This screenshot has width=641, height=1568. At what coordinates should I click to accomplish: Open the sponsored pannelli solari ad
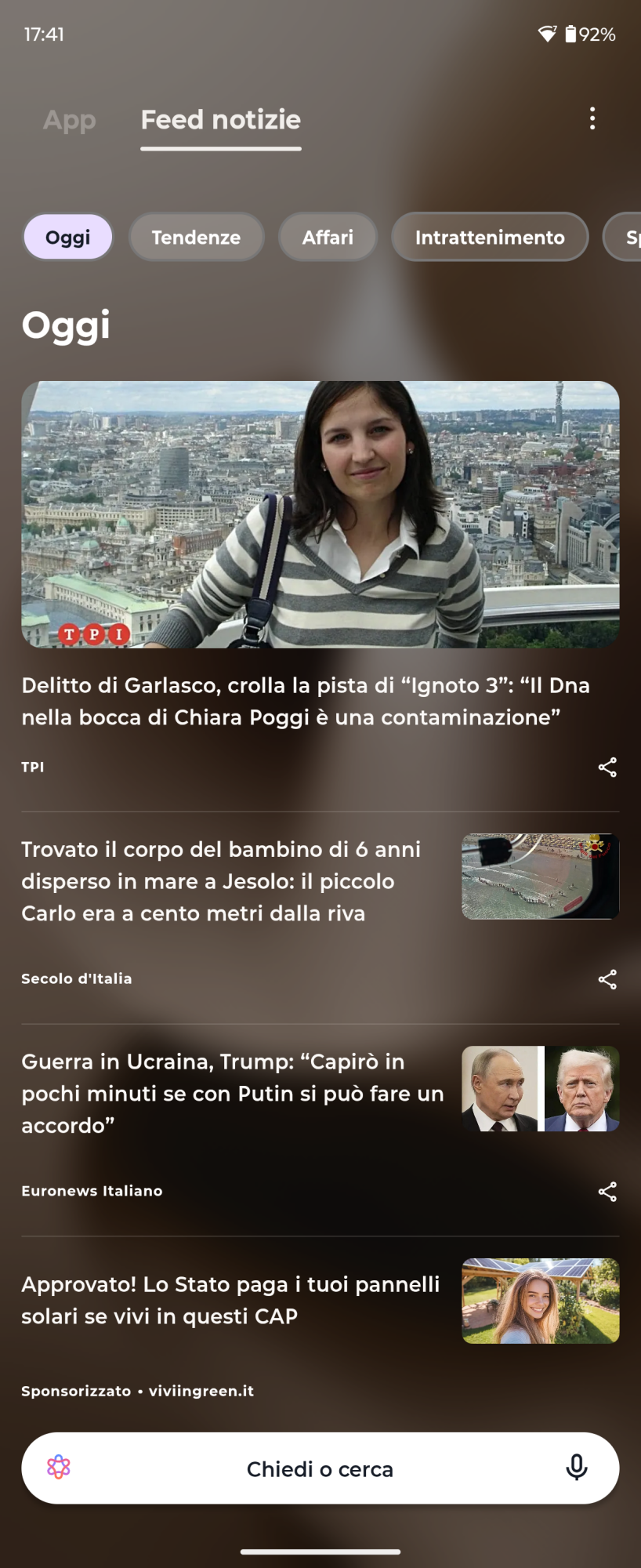(x=230, y=1300)
